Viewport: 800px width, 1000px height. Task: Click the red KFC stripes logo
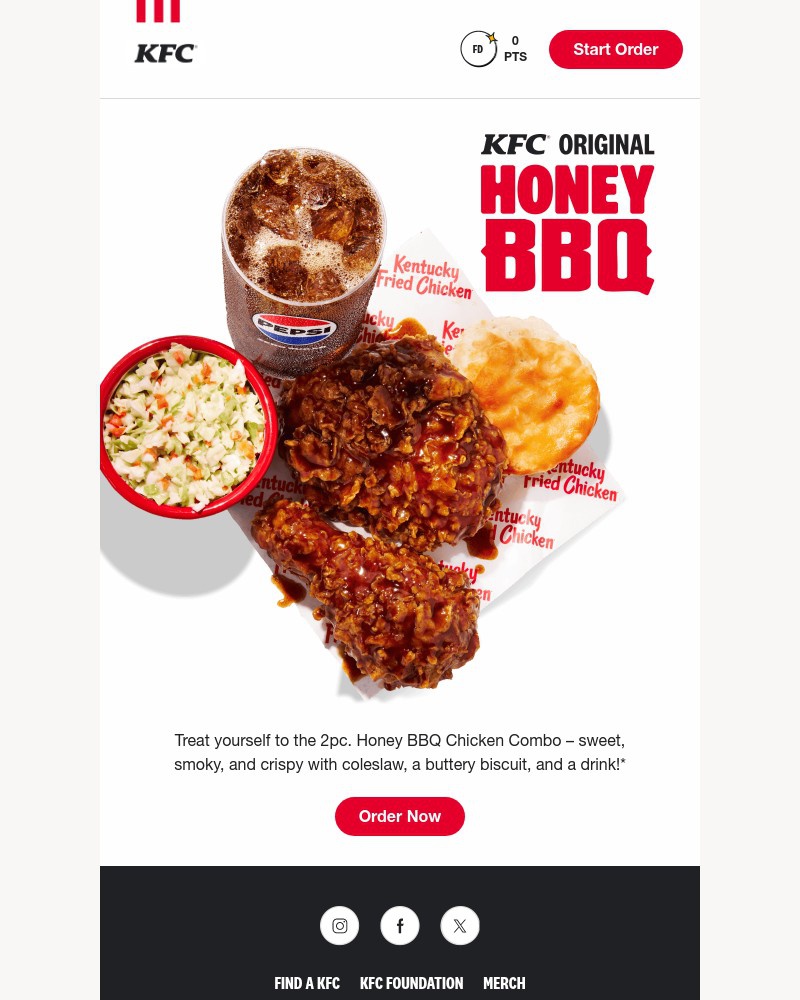[159, 11]
